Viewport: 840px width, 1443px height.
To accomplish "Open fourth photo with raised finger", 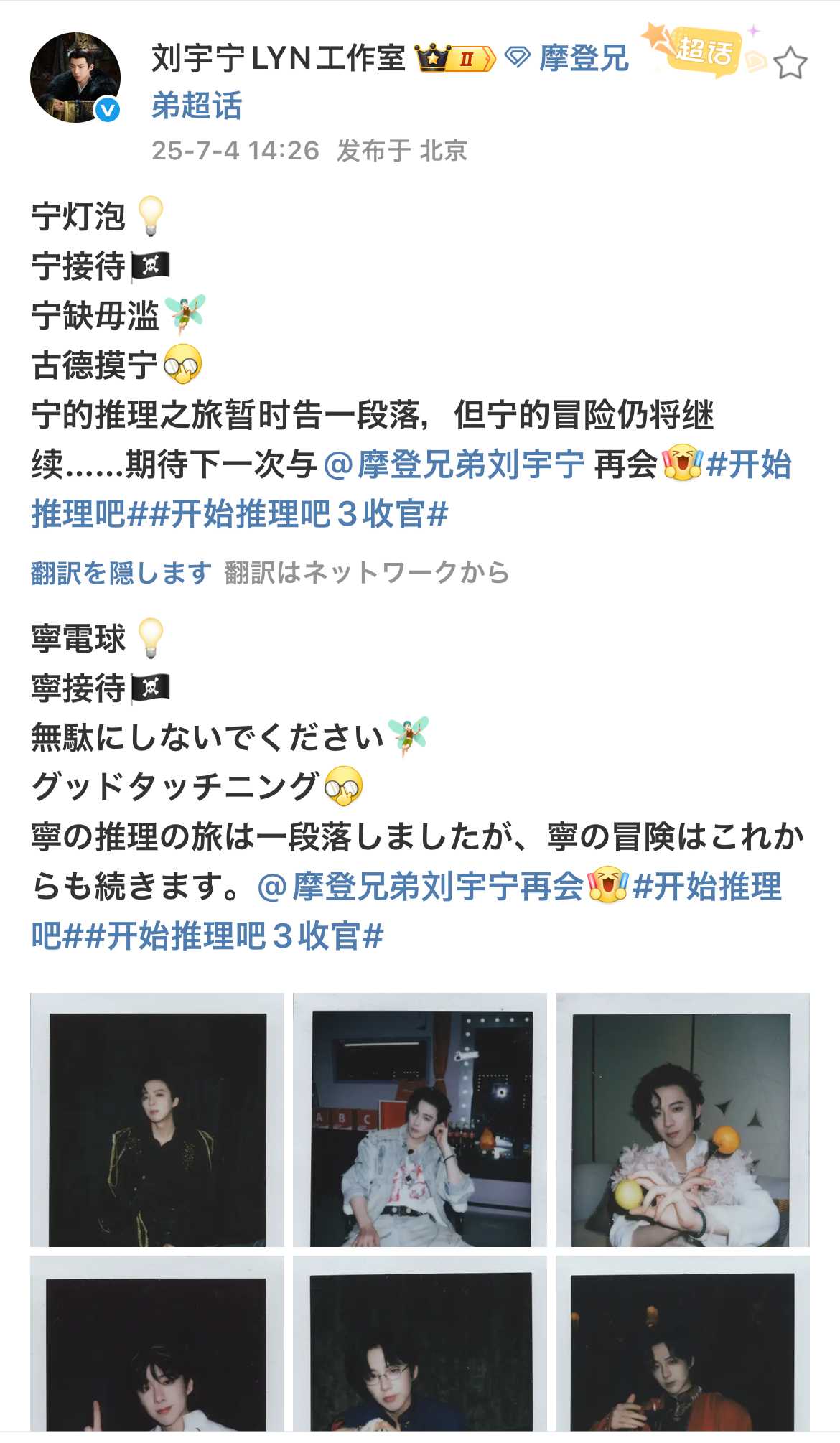I will point(157,1350).
